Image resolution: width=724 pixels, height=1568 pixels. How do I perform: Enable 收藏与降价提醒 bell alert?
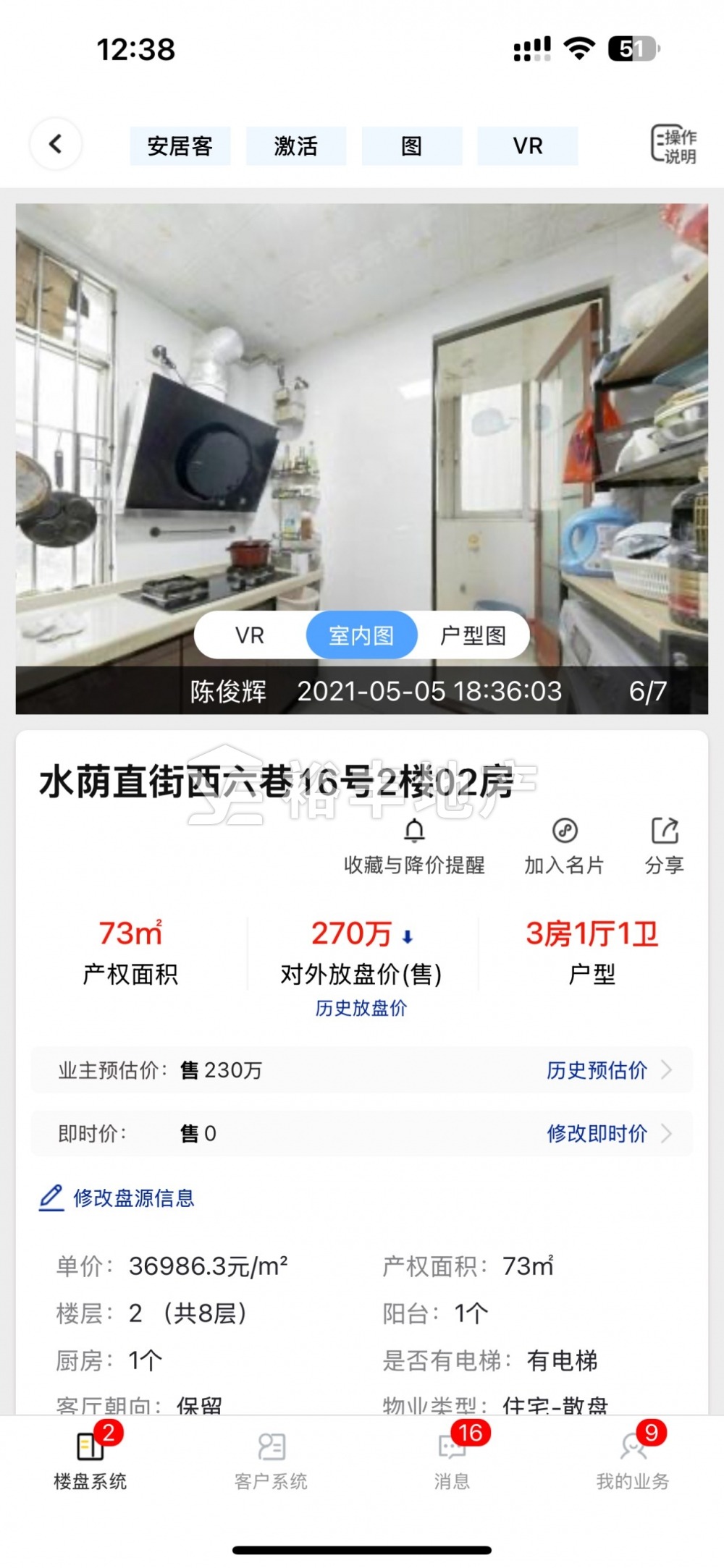[x=414, y=845]
